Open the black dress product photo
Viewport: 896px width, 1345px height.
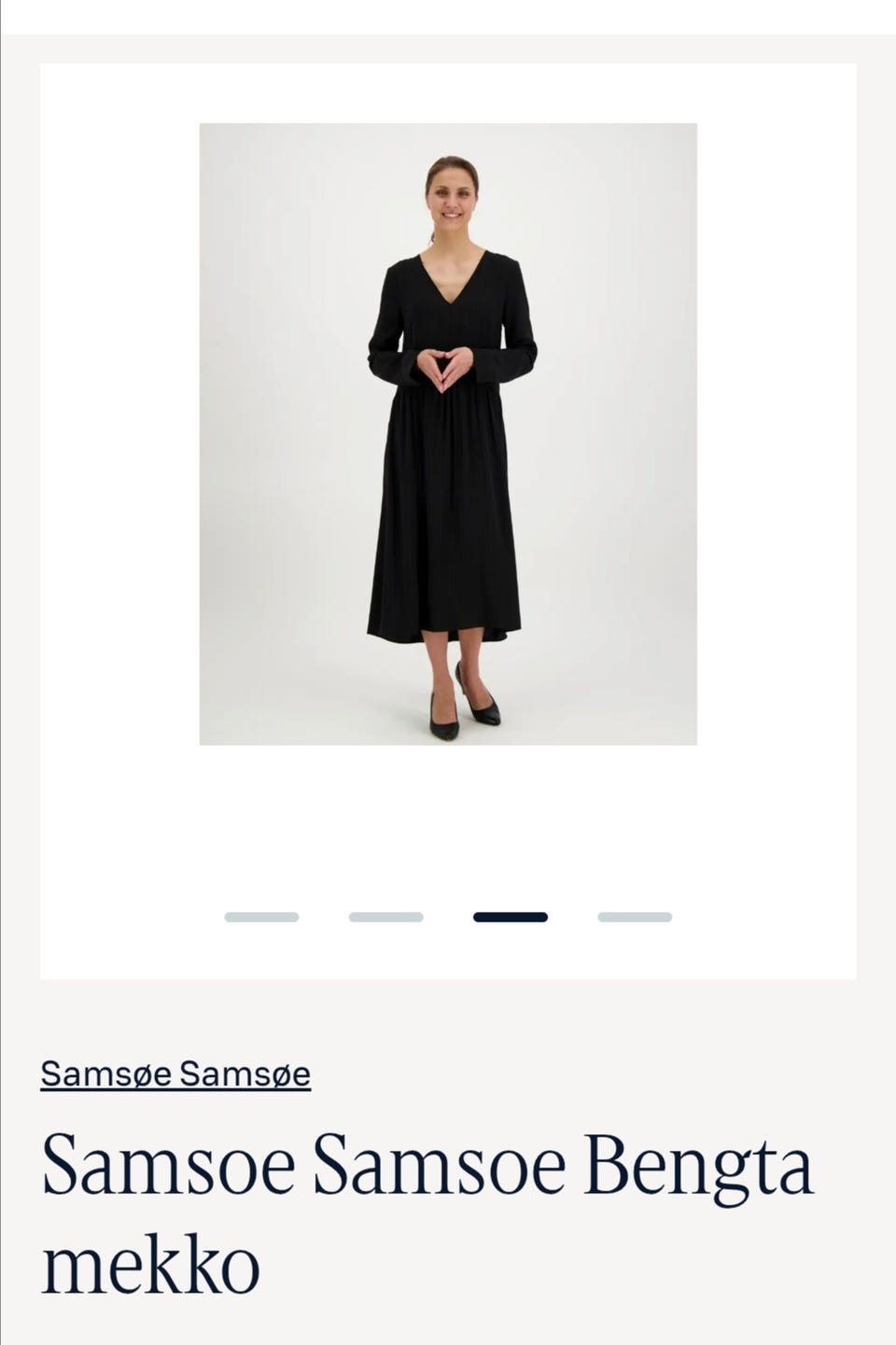point(448,434)
